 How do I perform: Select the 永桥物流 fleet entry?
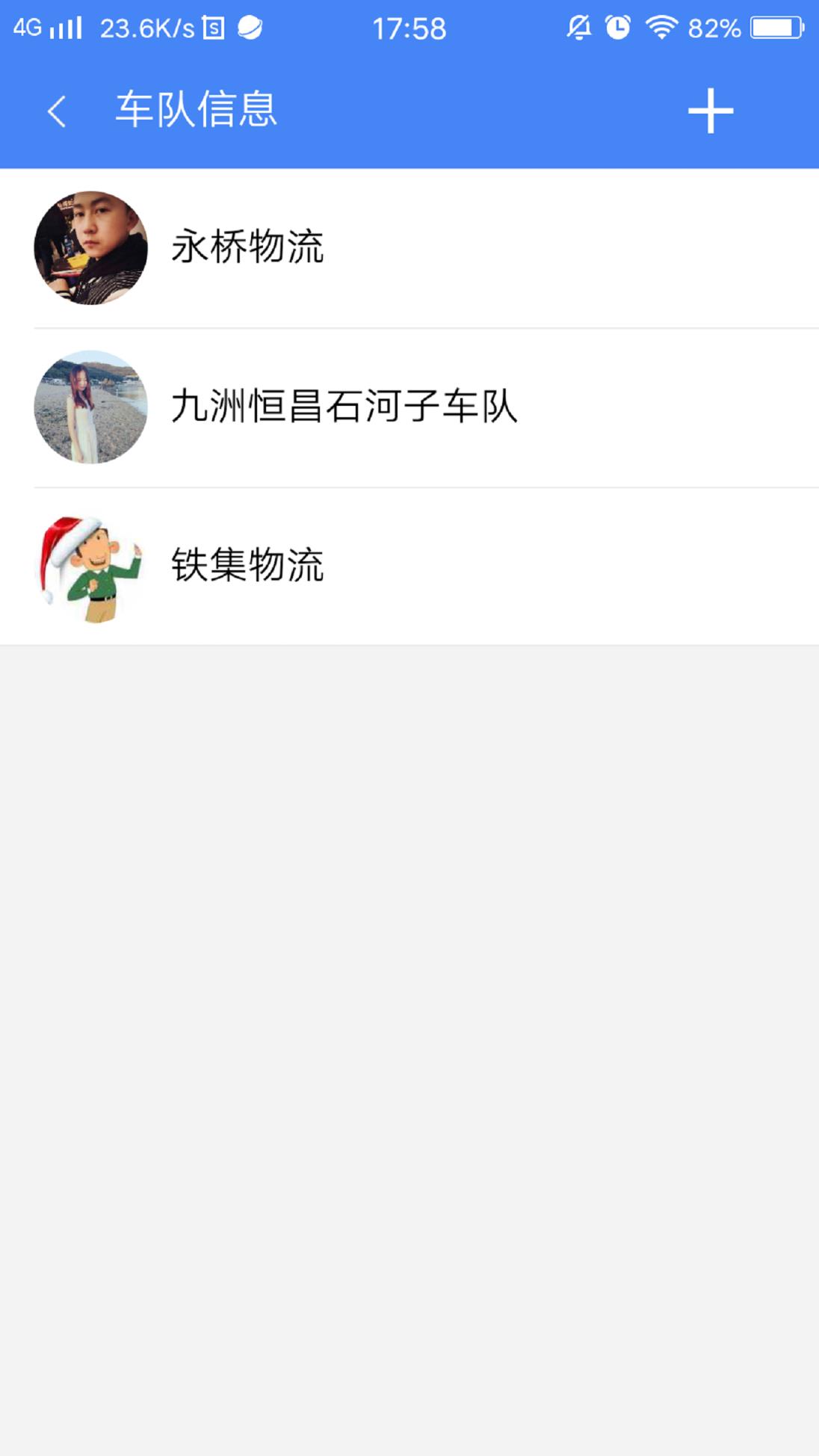[x=409, y=250]
